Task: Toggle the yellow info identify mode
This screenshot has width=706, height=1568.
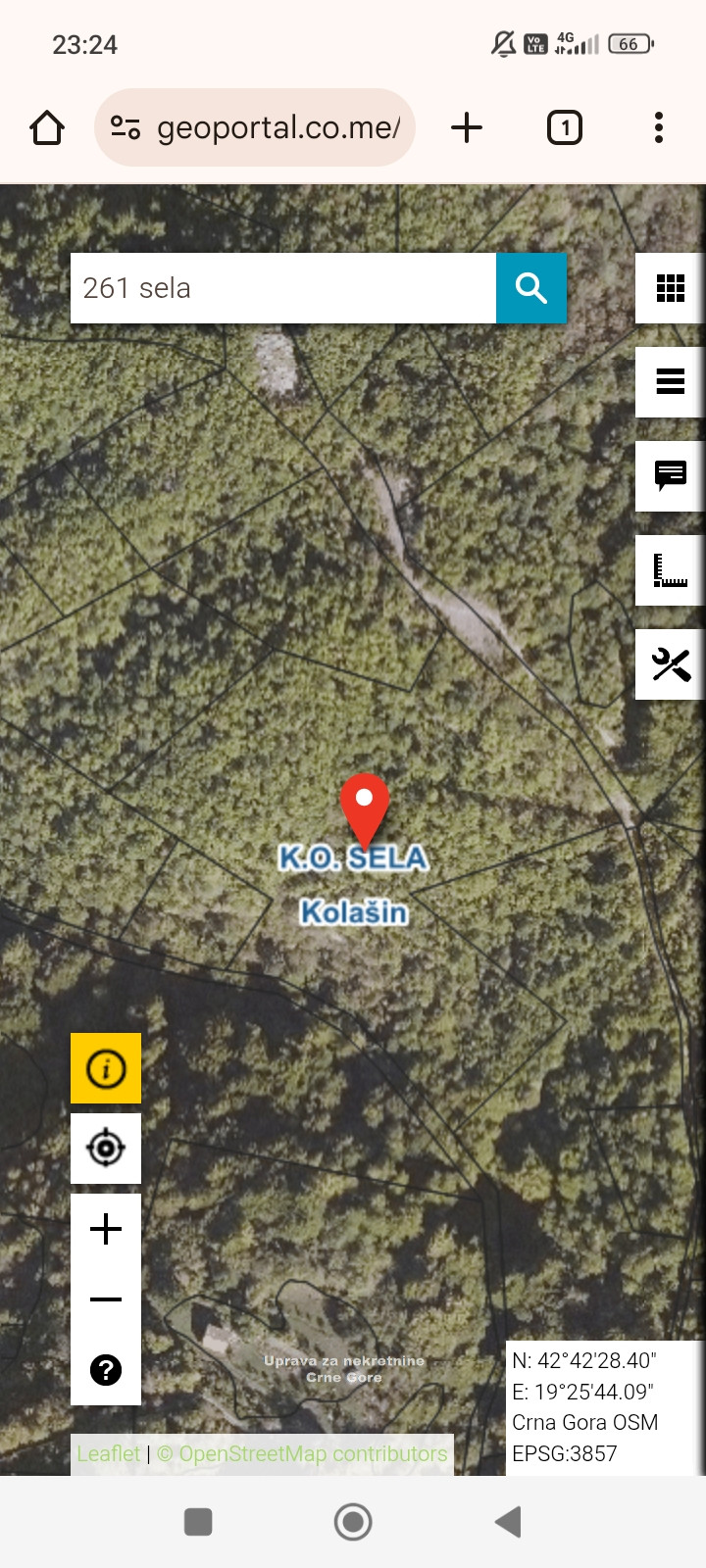Action: [x=105, y=1067]
